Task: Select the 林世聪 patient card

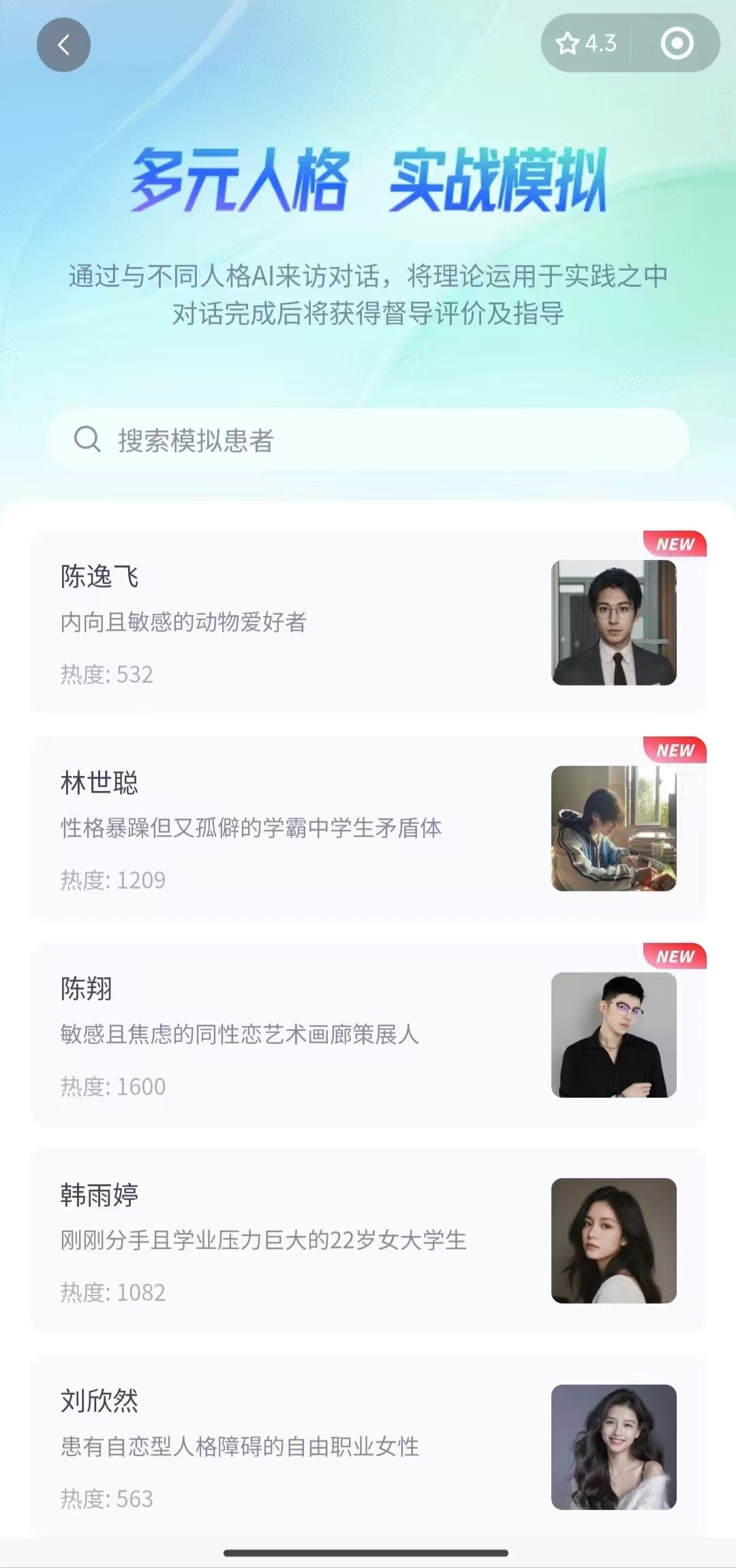Action: (368, 829)
